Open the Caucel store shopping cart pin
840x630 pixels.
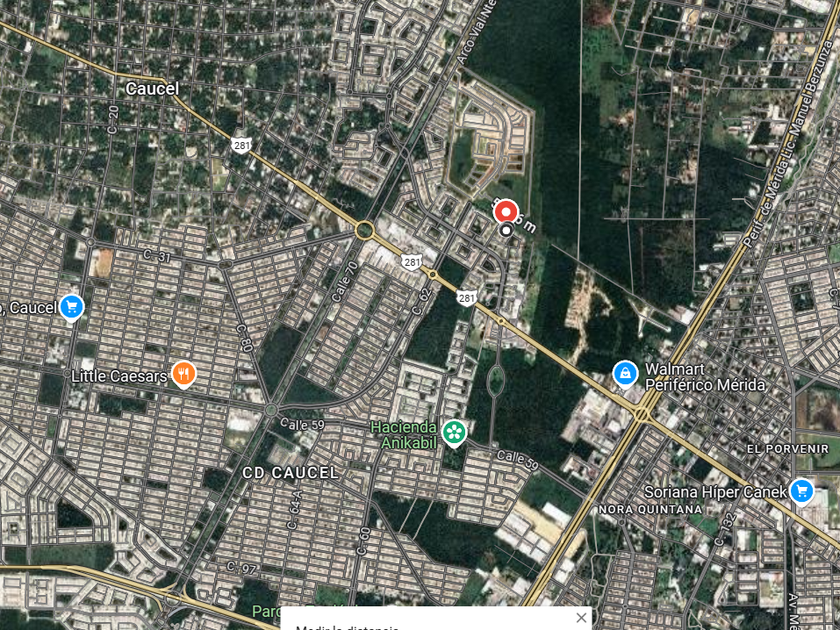coord(72,308)
